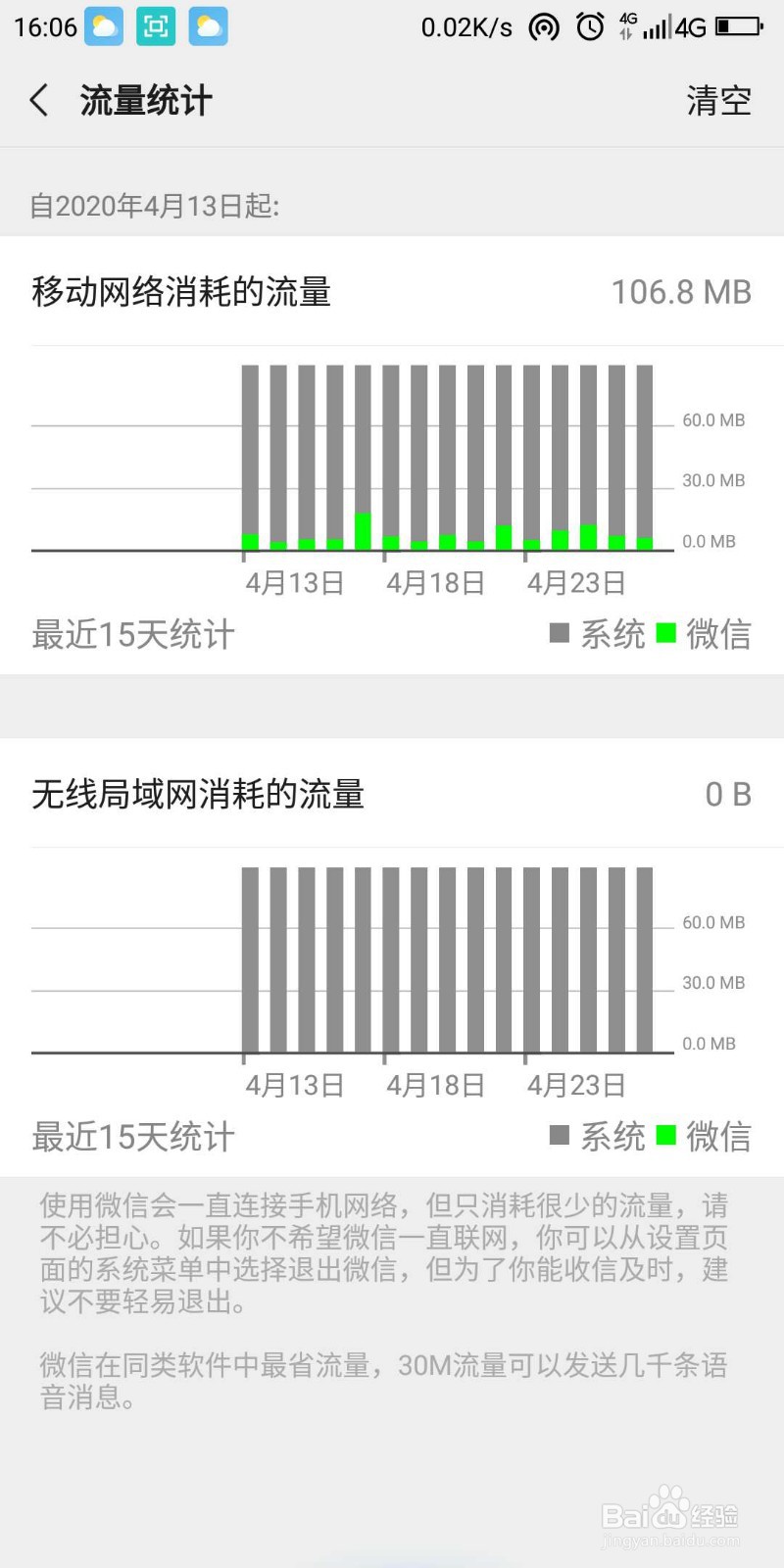Screen dimensions: 784x1568
Task: Tap the 4月13日 date label on mobile chart
Action: (x=295, y=582)
